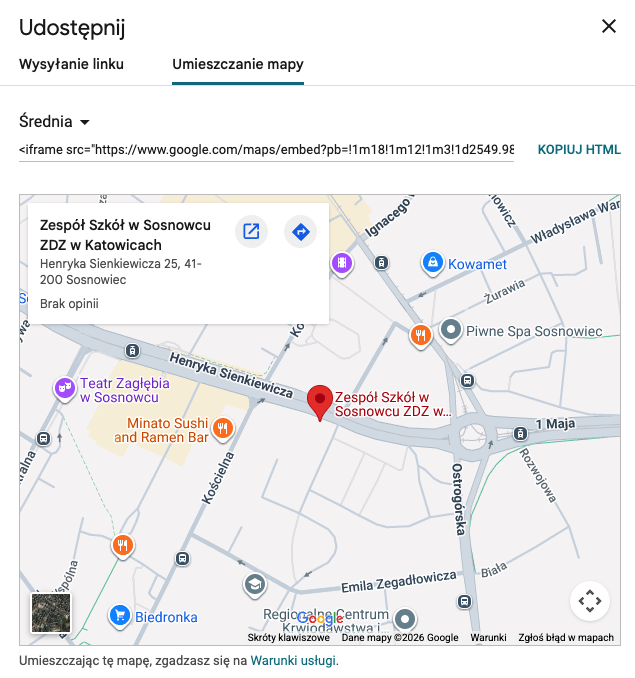635x678 pixels.
Task: Tap the Biedronka shop marker
Action: pos(120,615)
